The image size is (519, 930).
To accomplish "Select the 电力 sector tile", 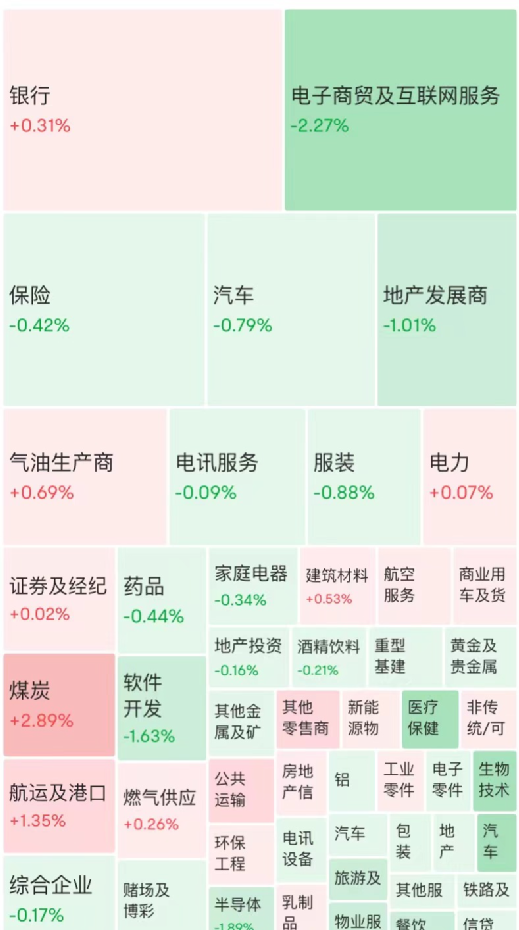I will (470, 477).
